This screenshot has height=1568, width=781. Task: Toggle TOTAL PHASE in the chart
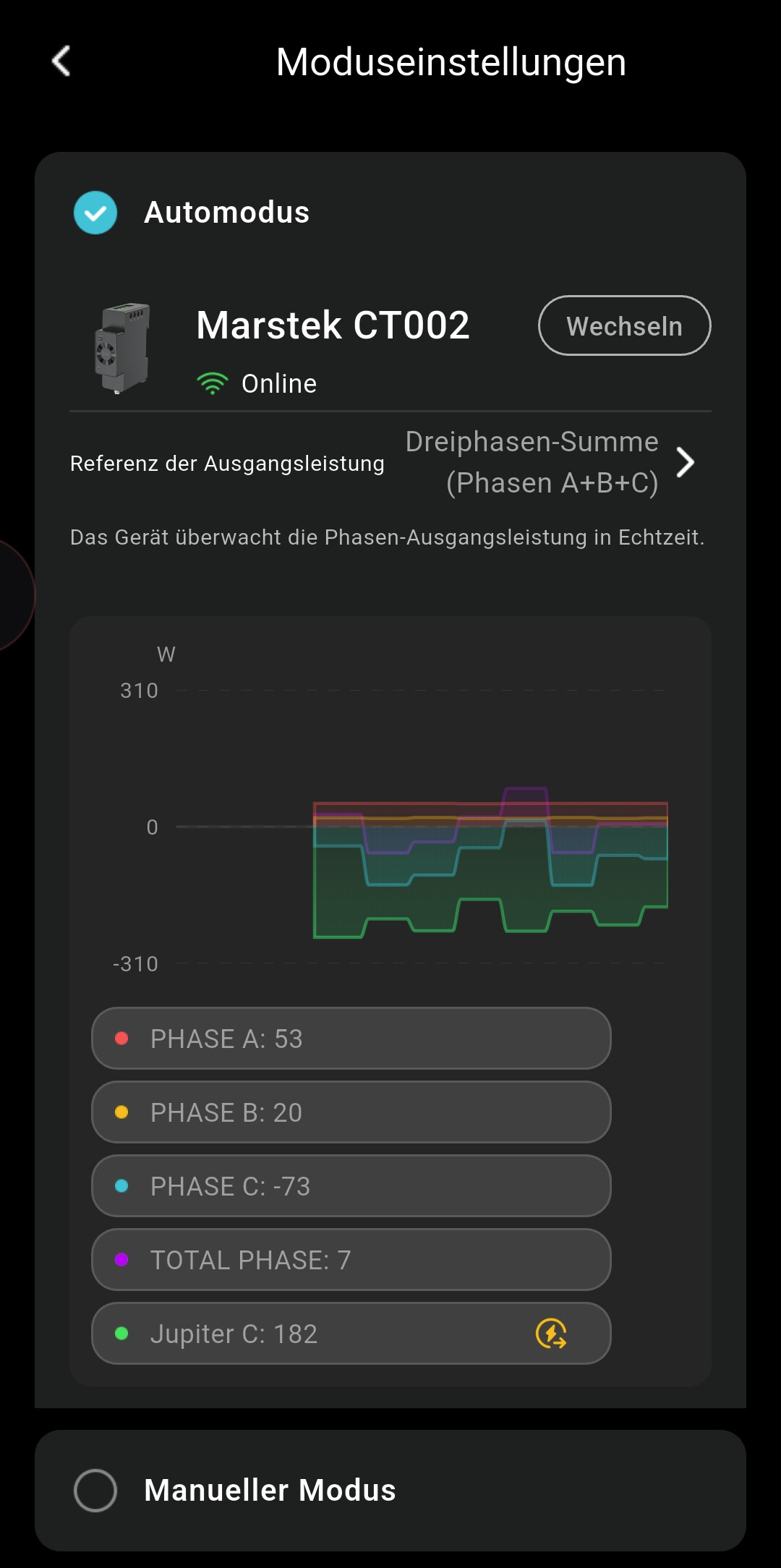351,1260
